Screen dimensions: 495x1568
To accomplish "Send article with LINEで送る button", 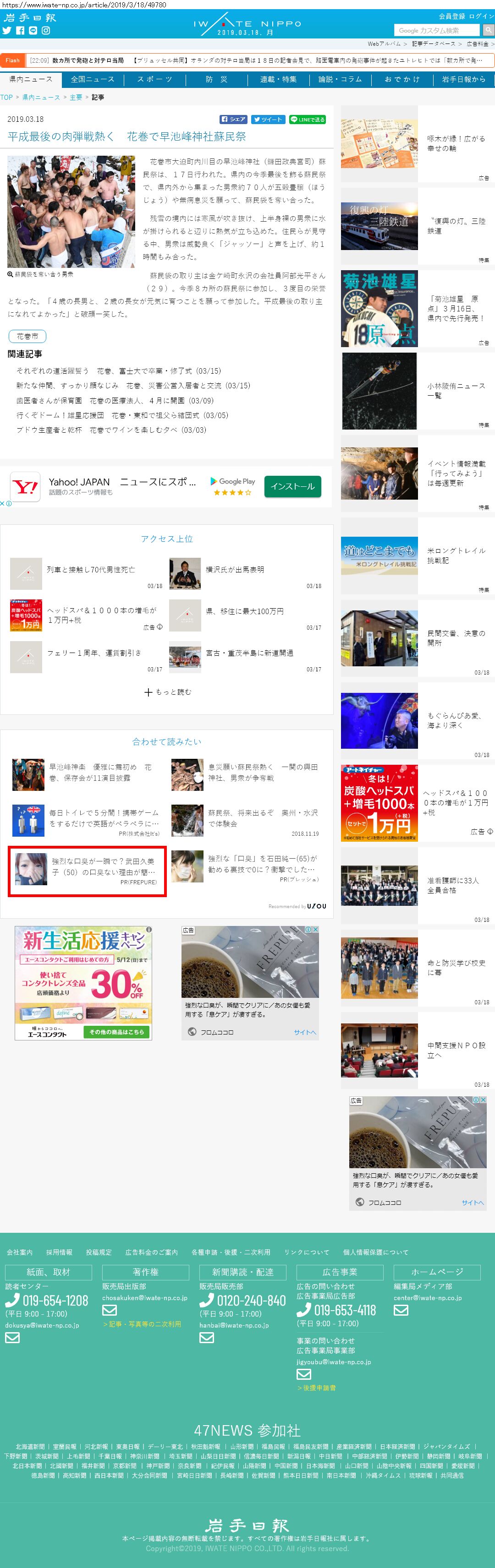I will pyautogui.click(x=307, y=120).
